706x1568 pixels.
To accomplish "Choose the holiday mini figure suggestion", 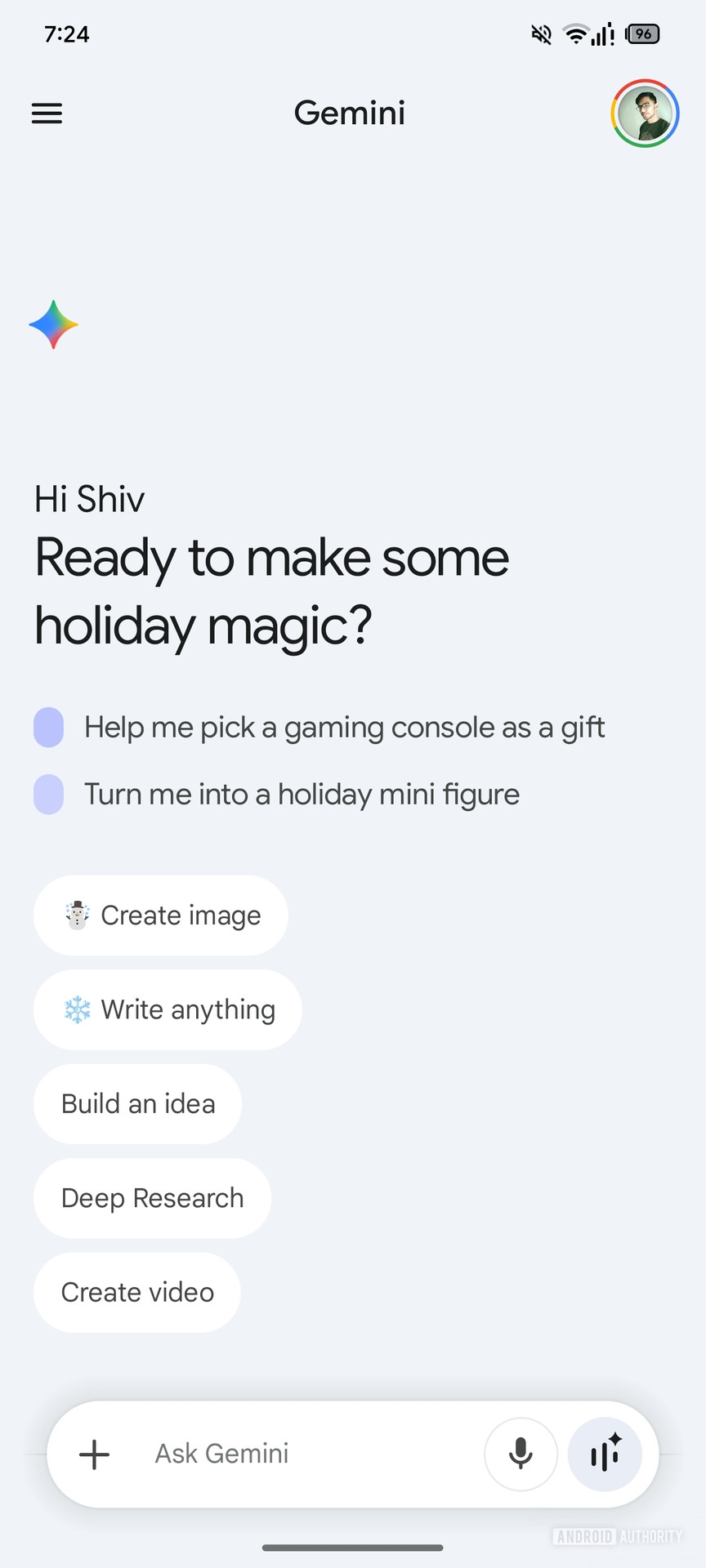I will (301, 795).
